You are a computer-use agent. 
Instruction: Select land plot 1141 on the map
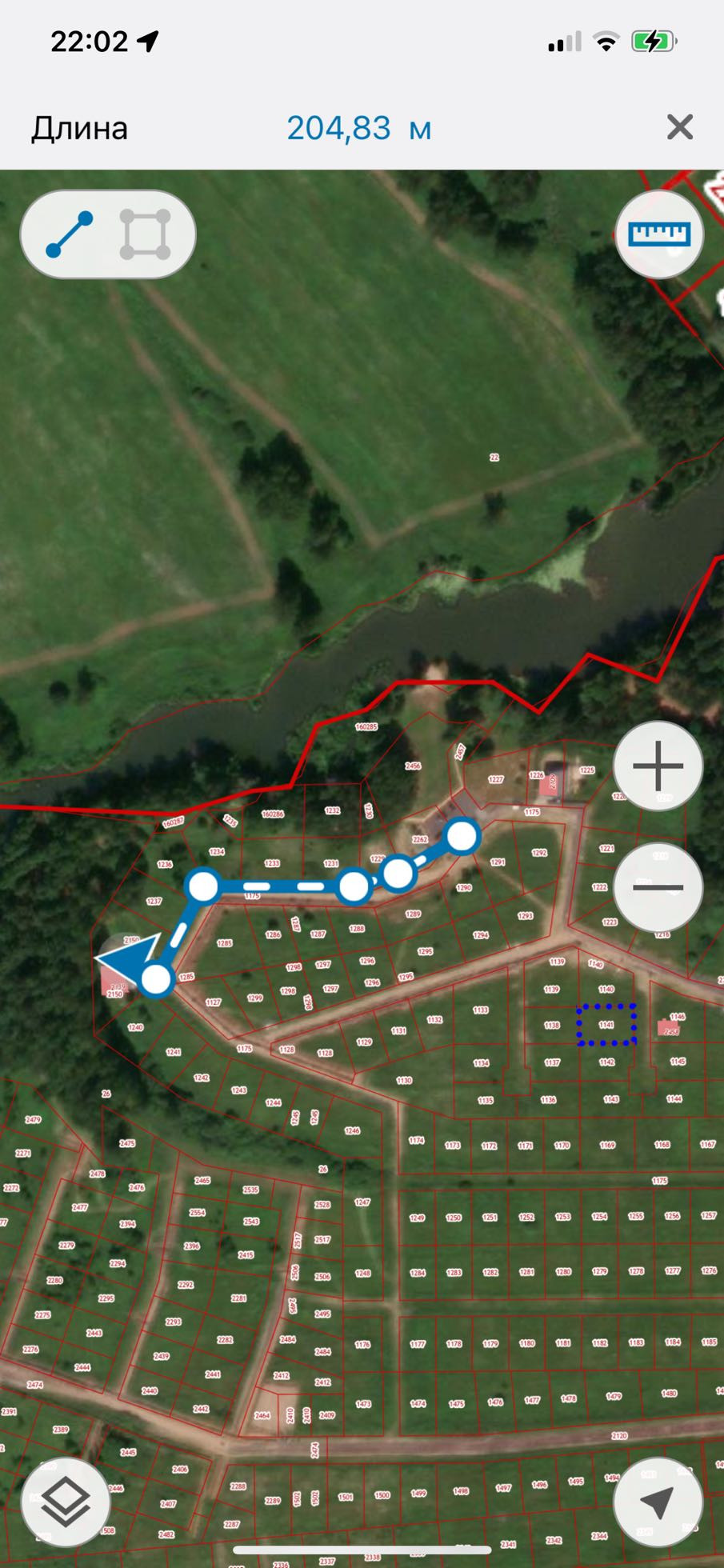pyautogui.click(x=606, y=1025)
